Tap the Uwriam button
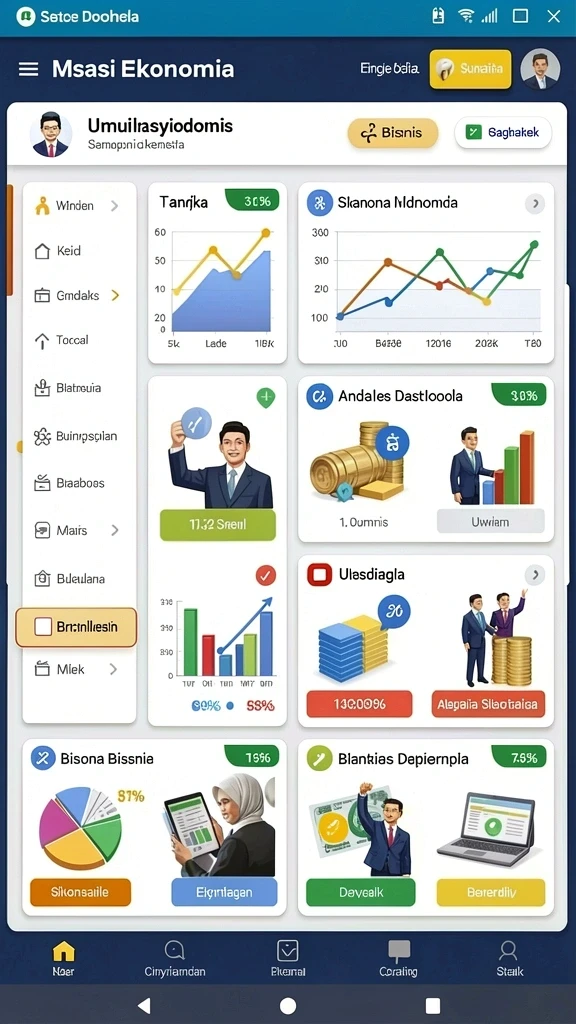This screenshot has height=1024, width=576. [x=490, y=522]
